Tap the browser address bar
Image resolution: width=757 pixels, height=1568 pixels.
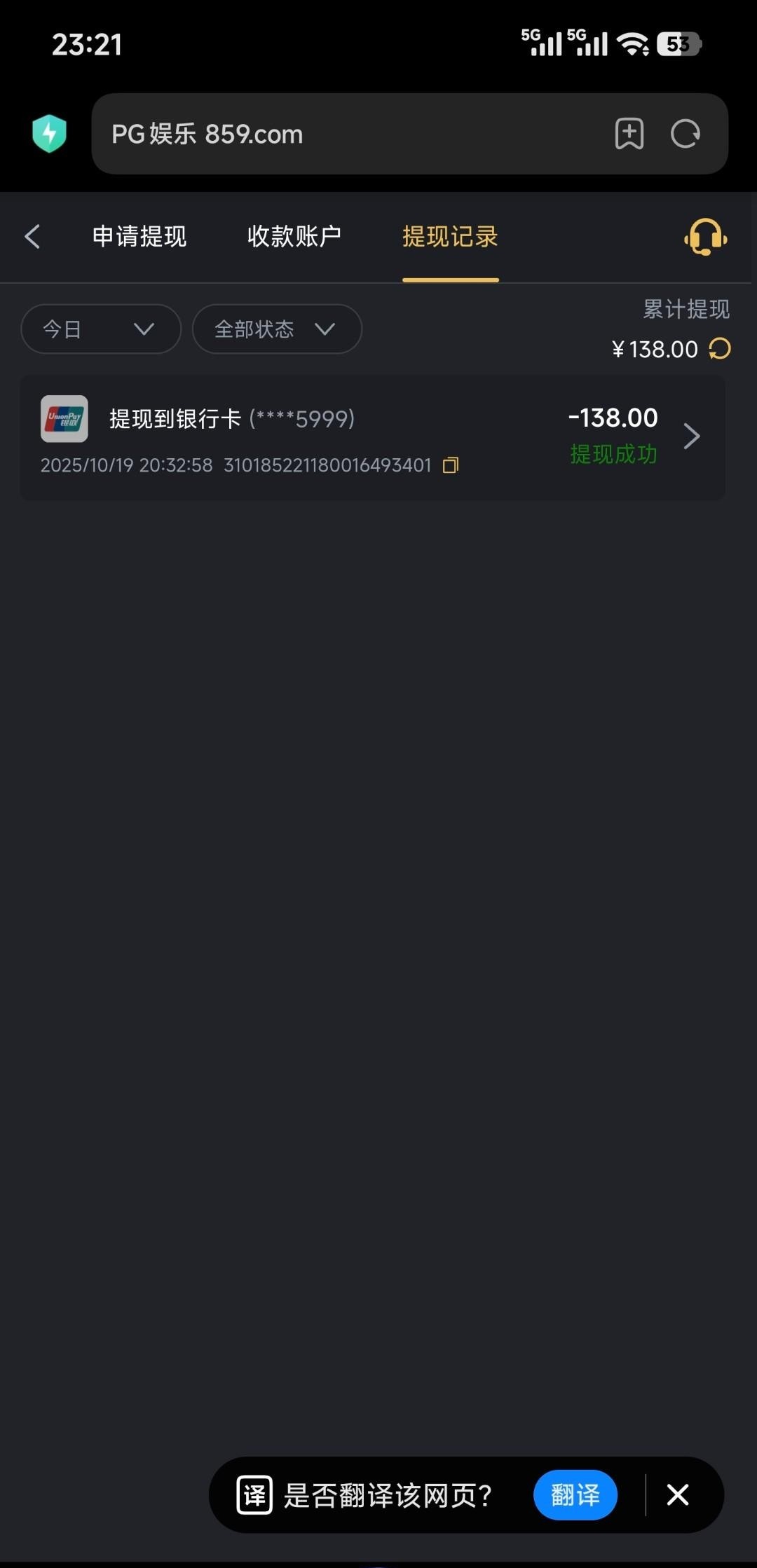click(x=350, y=134)
